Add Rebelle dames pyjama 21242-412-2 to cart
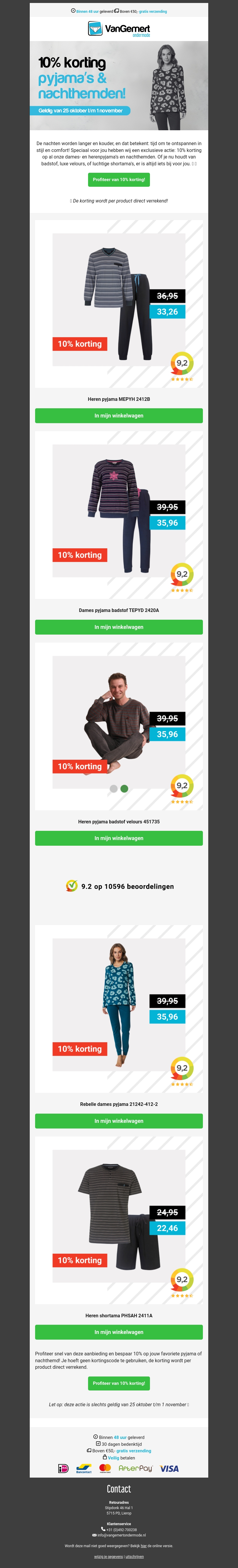This screenshot has height=1568, width=238. click(x=119, y=1120)
